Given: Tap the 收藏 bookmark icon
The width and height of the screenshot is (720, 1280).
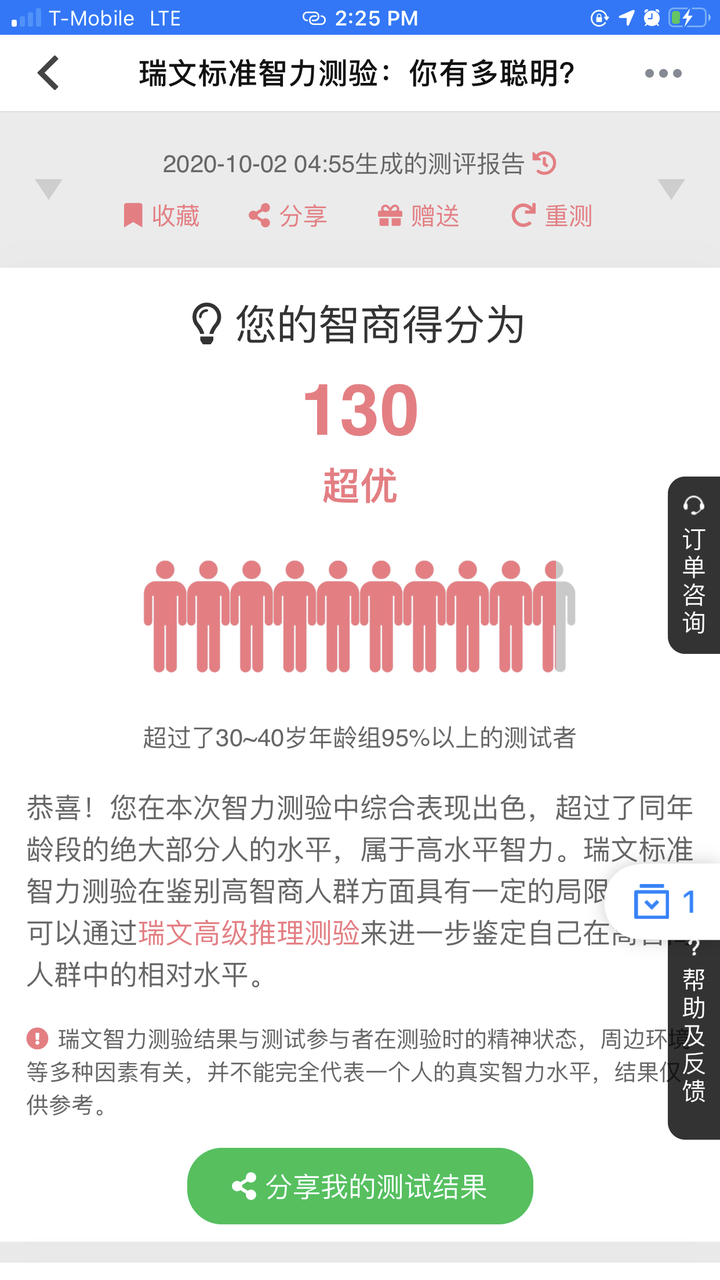Looking at the screenshot, I should (x=133, y=215).
